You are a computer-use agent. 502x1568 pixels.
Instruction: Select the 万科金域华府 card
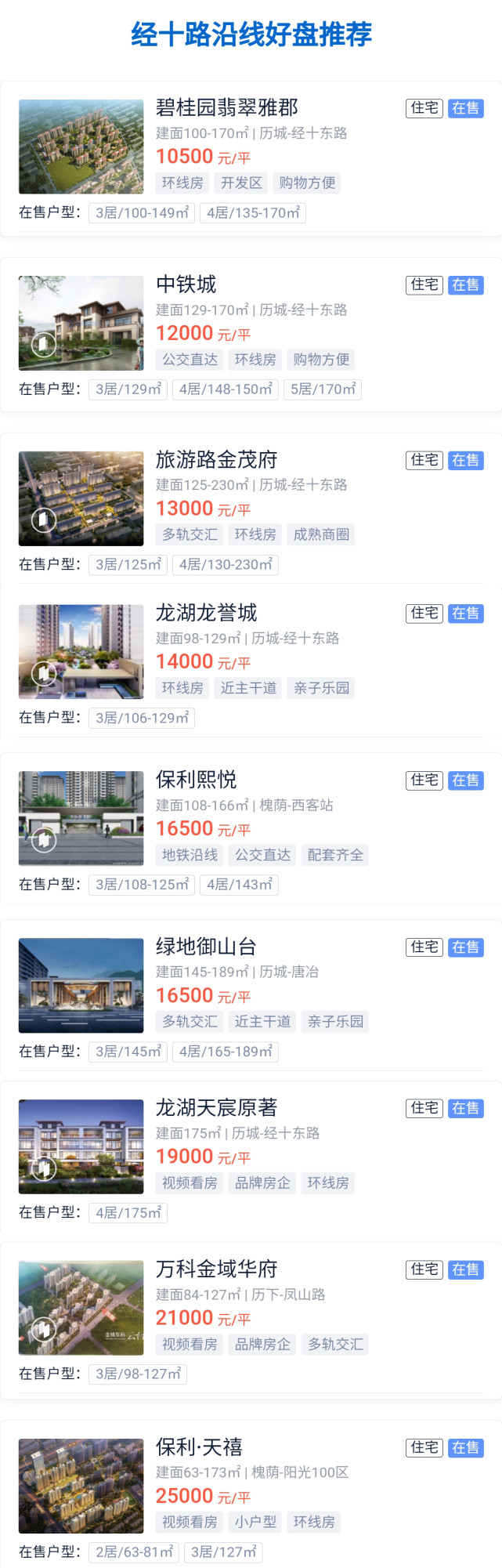pyautogui.click(x=216, y=1269)
